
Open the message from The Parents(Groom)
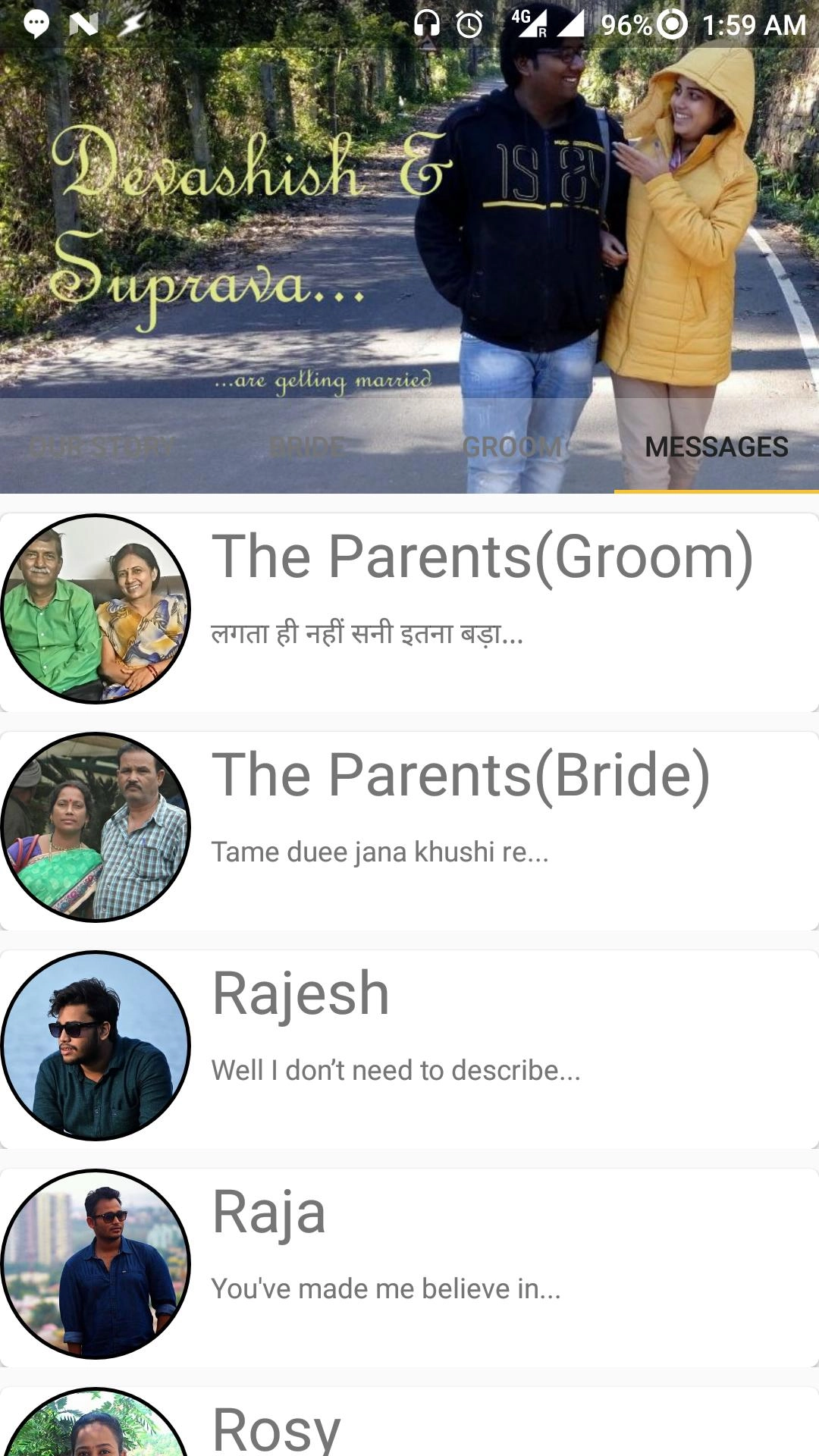click(409, 613)
